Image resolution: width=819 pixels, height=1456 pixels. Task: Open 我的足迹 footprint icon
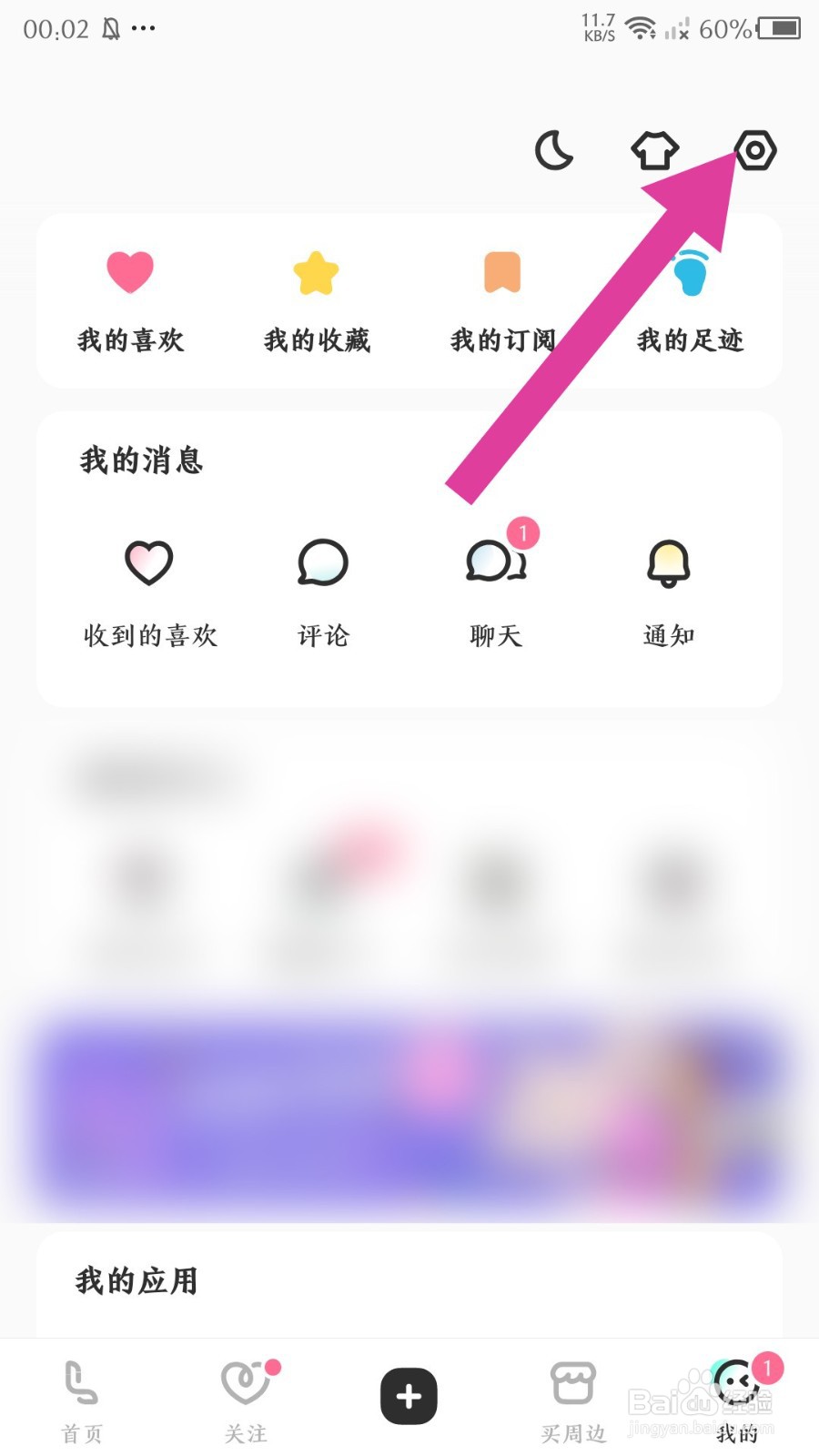(x=689, y=273)
